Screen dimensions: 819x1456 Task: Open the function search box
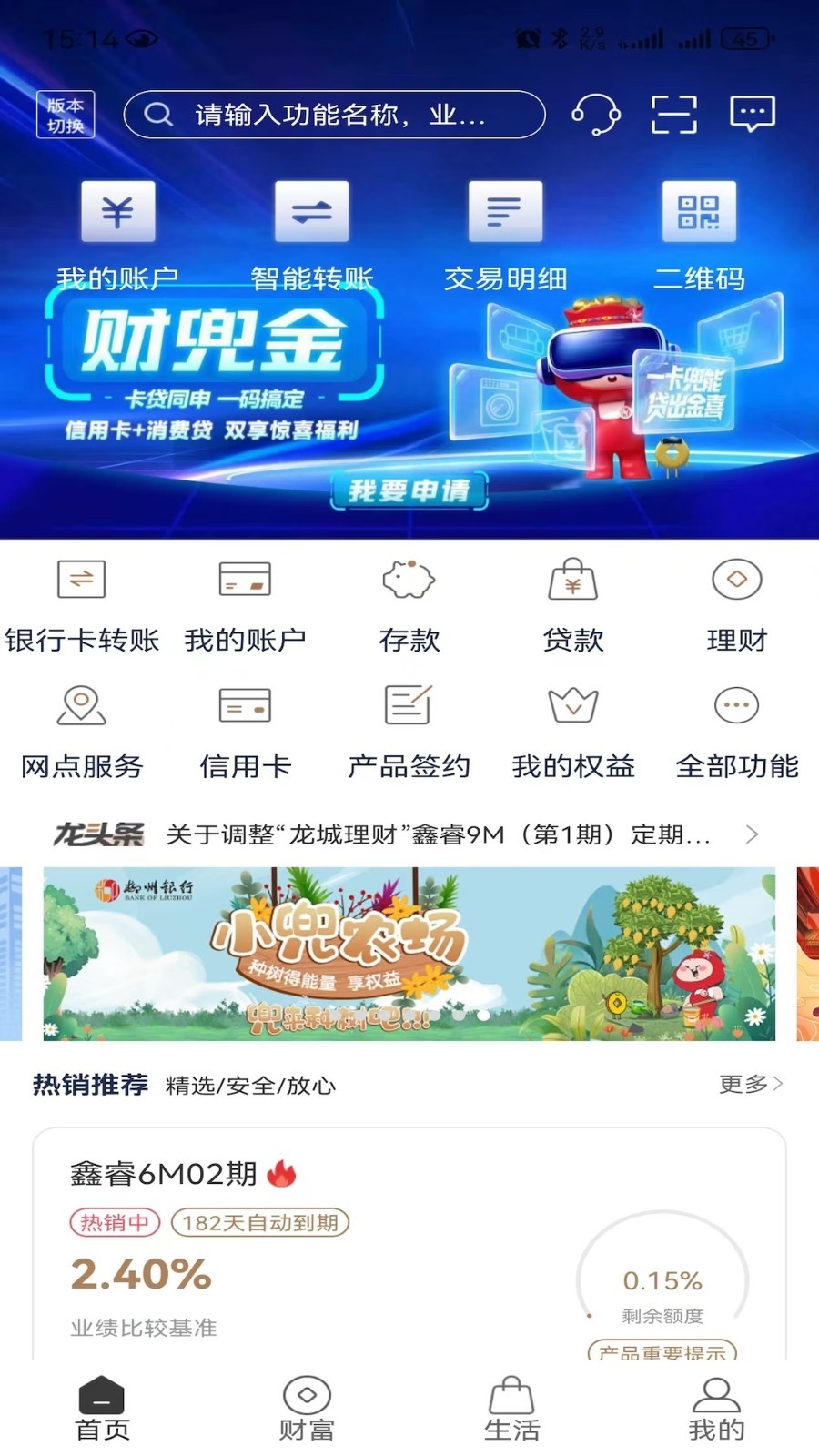tap(334, 115)
